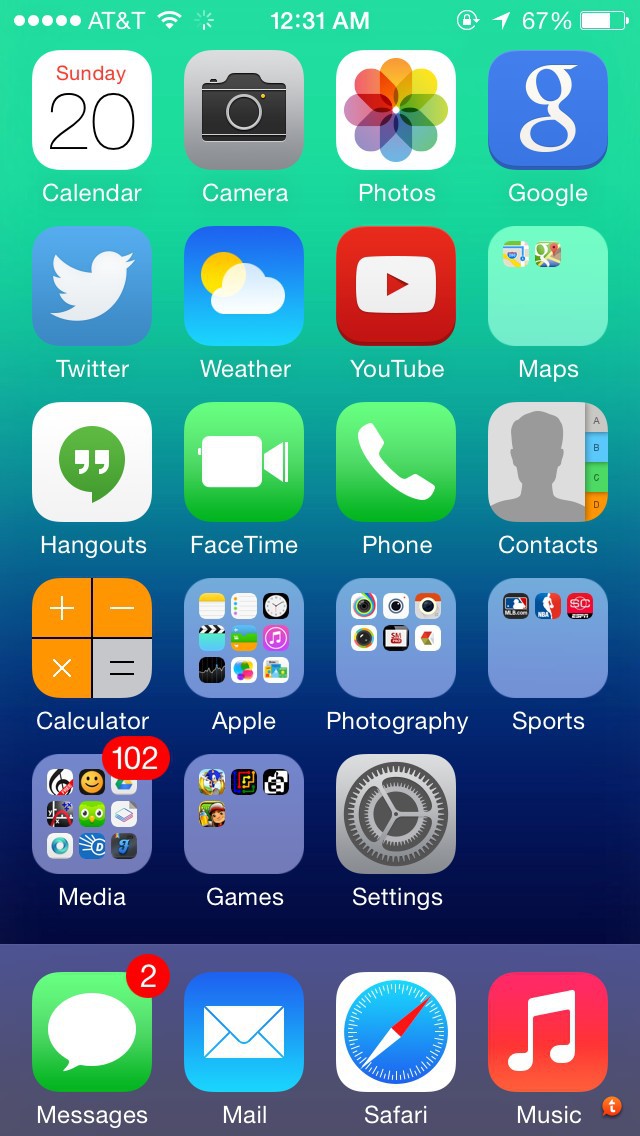The image size is (640, 1136).
Task: Open Messages in the dock
Action: 92,1032
